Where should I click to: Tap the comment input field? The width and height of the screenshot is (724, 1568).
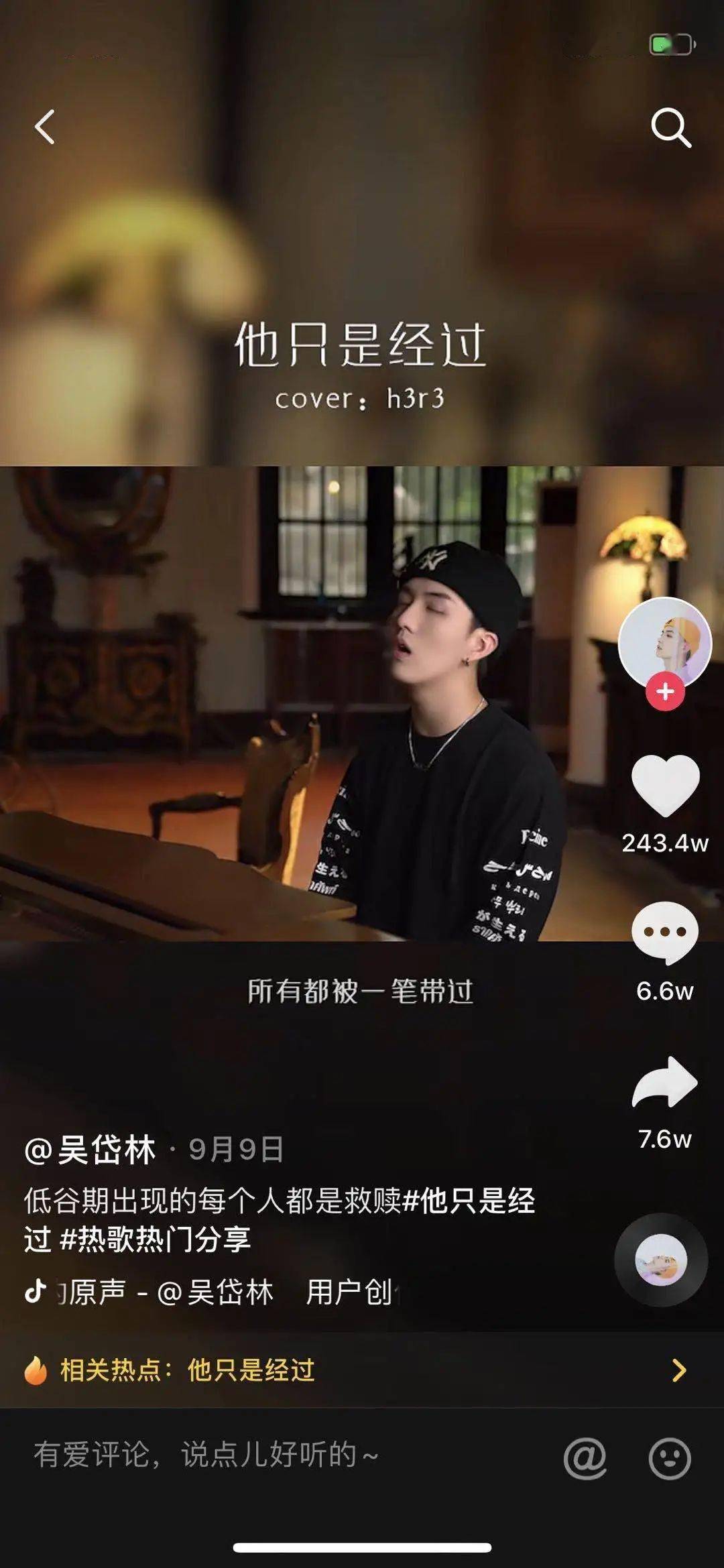pos(268,1454)
